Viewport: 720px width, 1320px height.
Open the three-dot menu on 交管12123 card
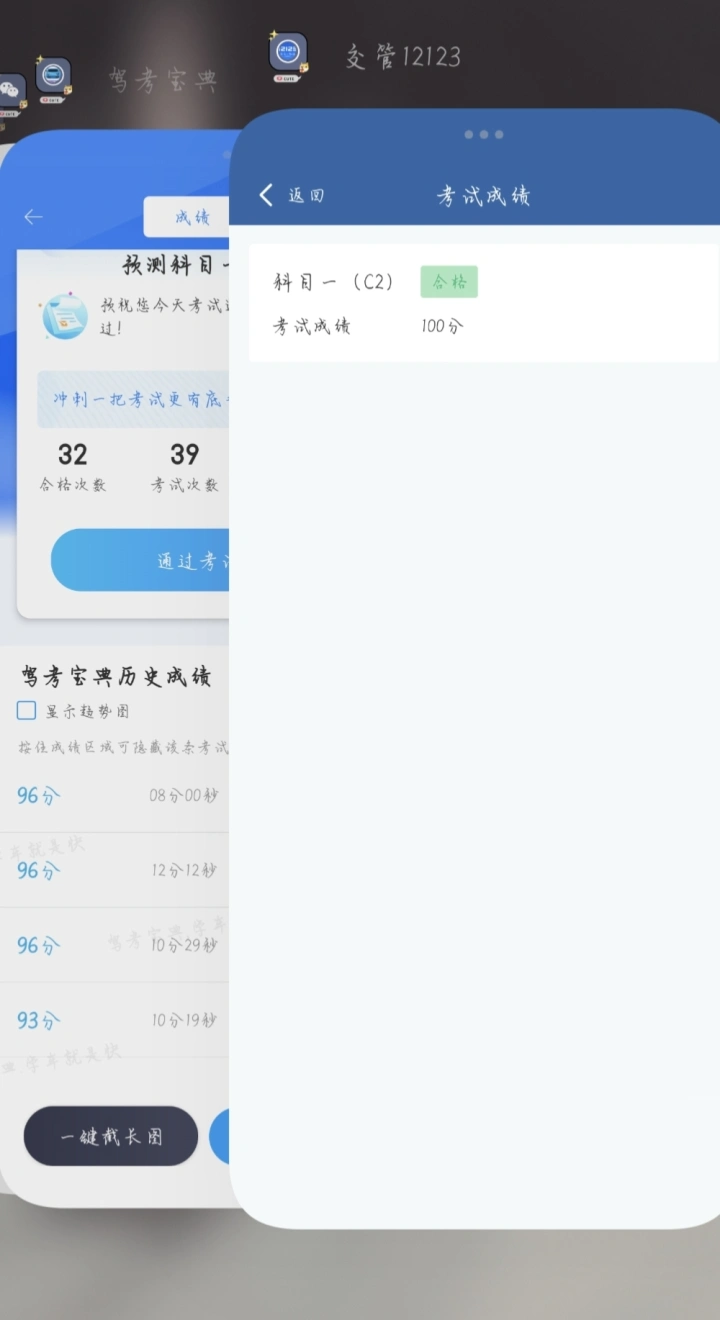click(x=484, y=134)
